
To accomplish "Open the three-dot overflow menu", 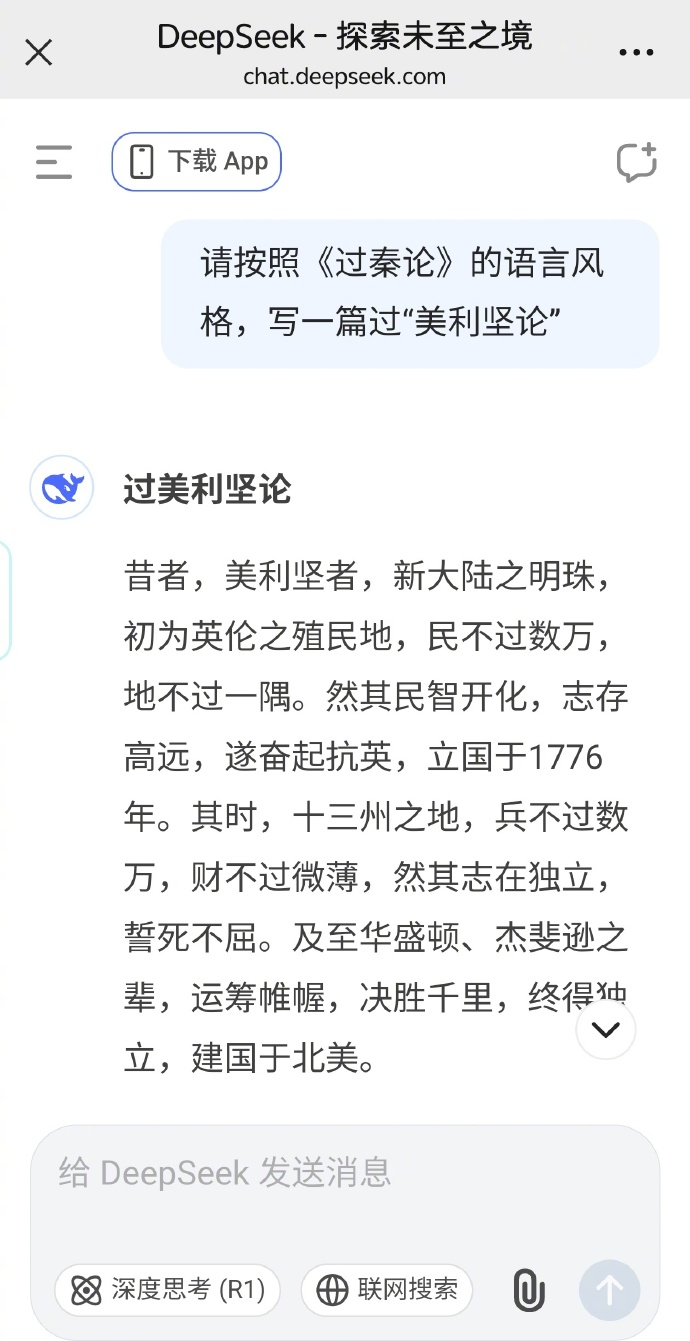I will [636, 53].
